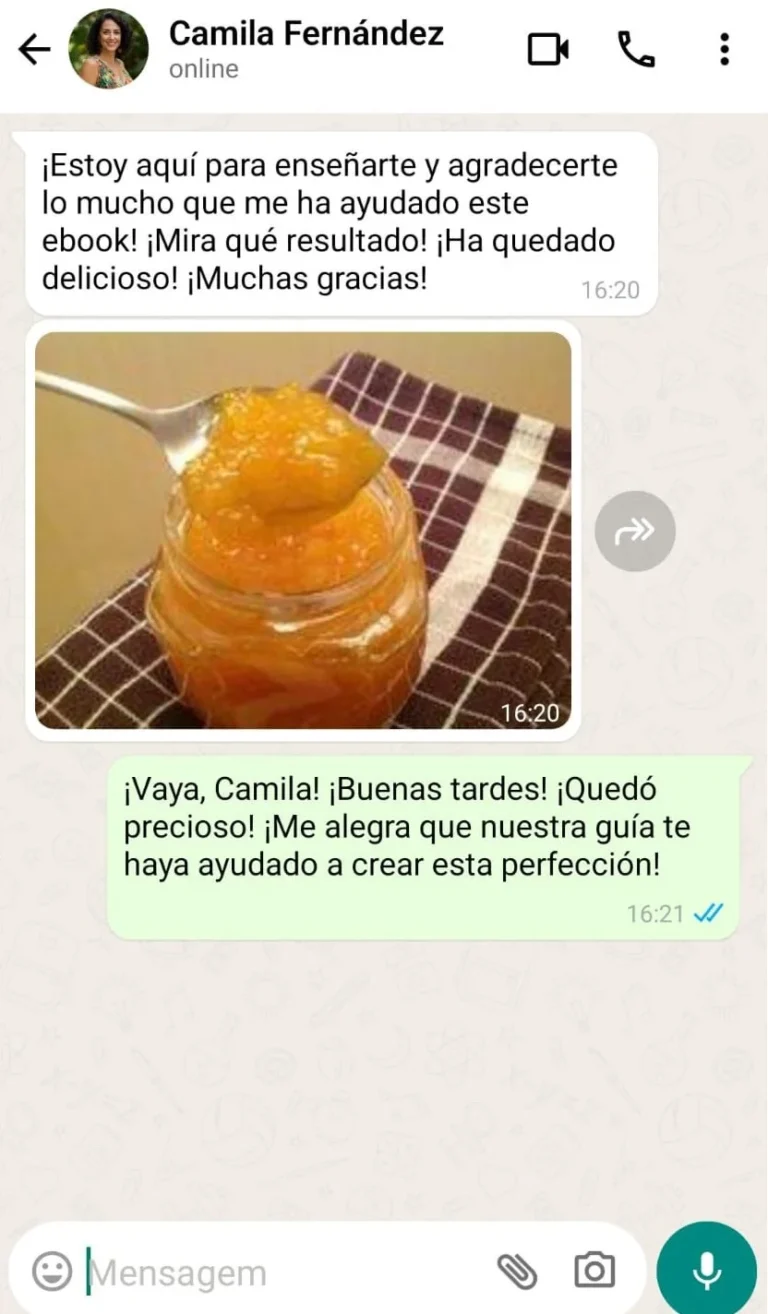Tap the voice message microphone button
Viewport: 768px width, 1314px height.
[x=707, y=1271]
